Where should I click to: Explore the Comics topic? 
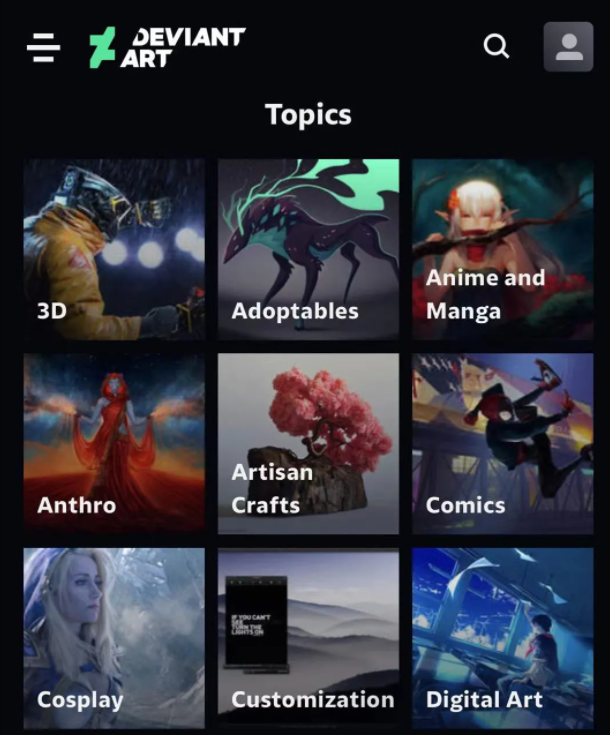pos(502,443)
